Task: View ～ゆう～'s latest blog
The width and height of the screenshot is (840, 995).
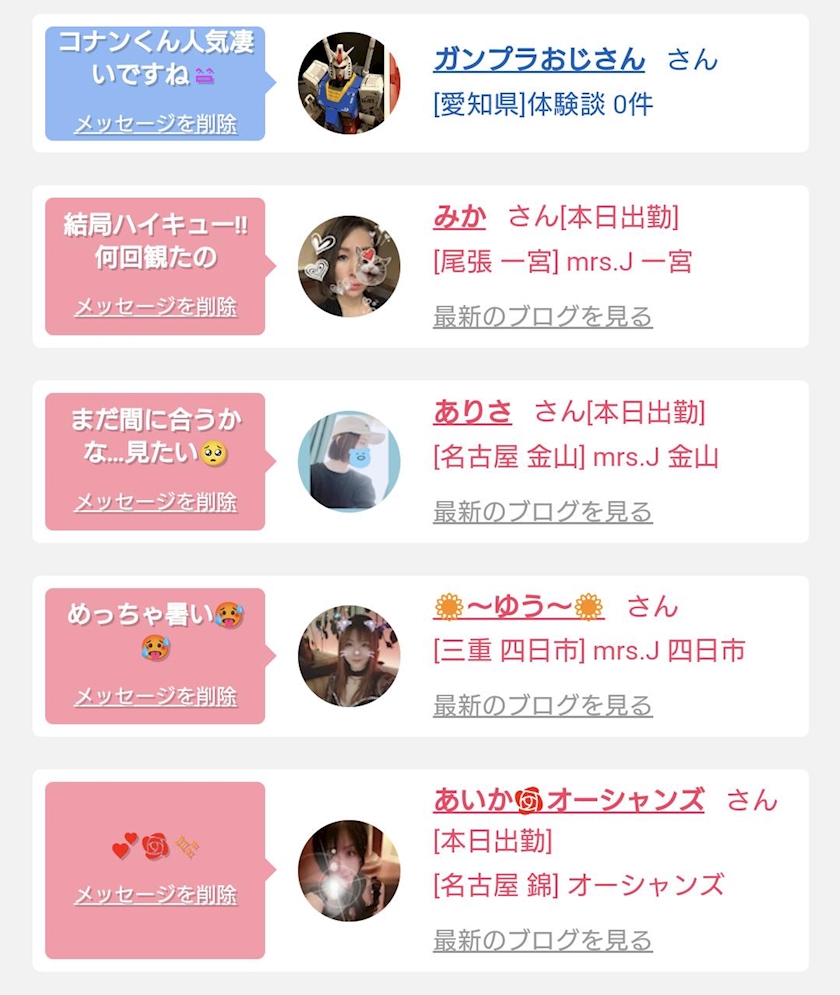Action: 543,705
